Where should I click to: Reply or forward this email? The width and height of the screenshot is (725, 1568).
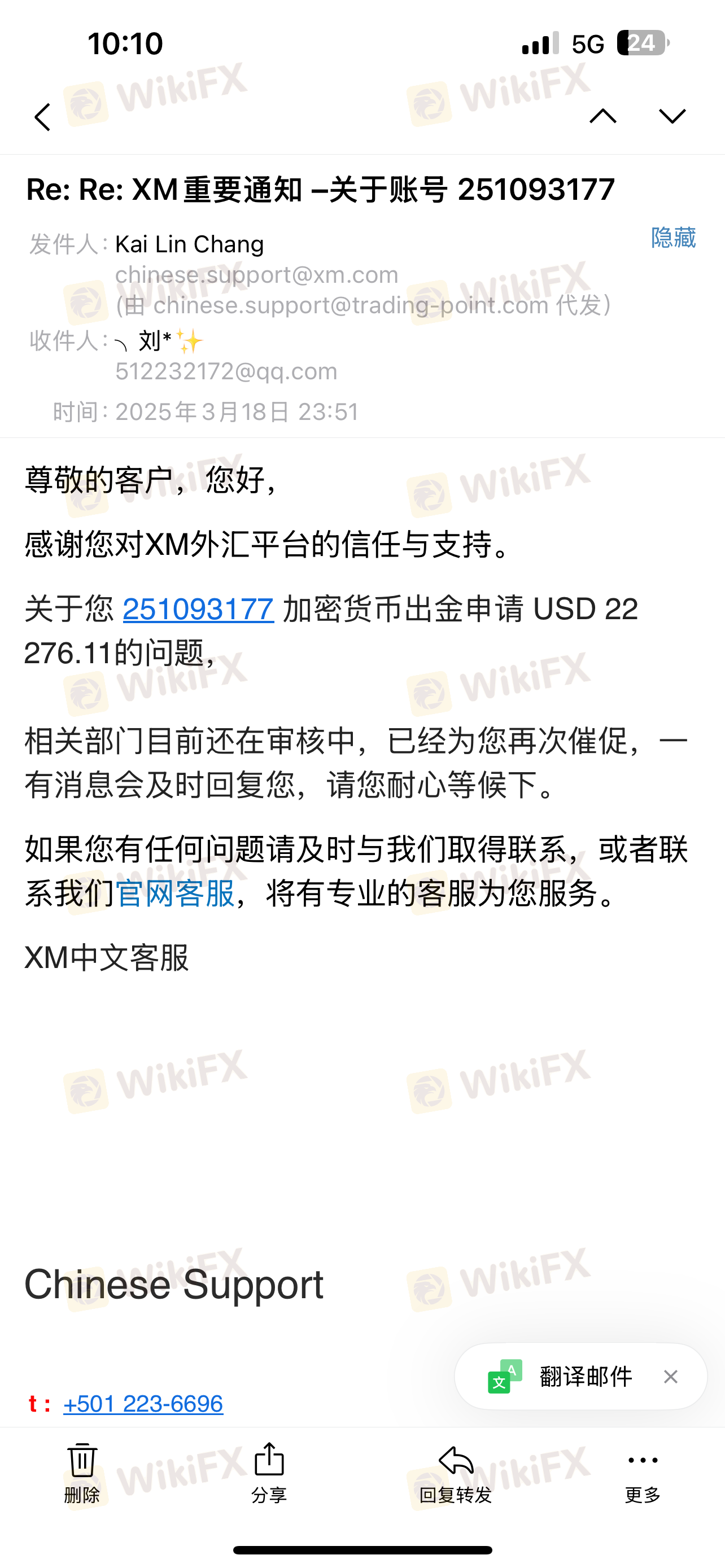click(x=455, y=1472)
